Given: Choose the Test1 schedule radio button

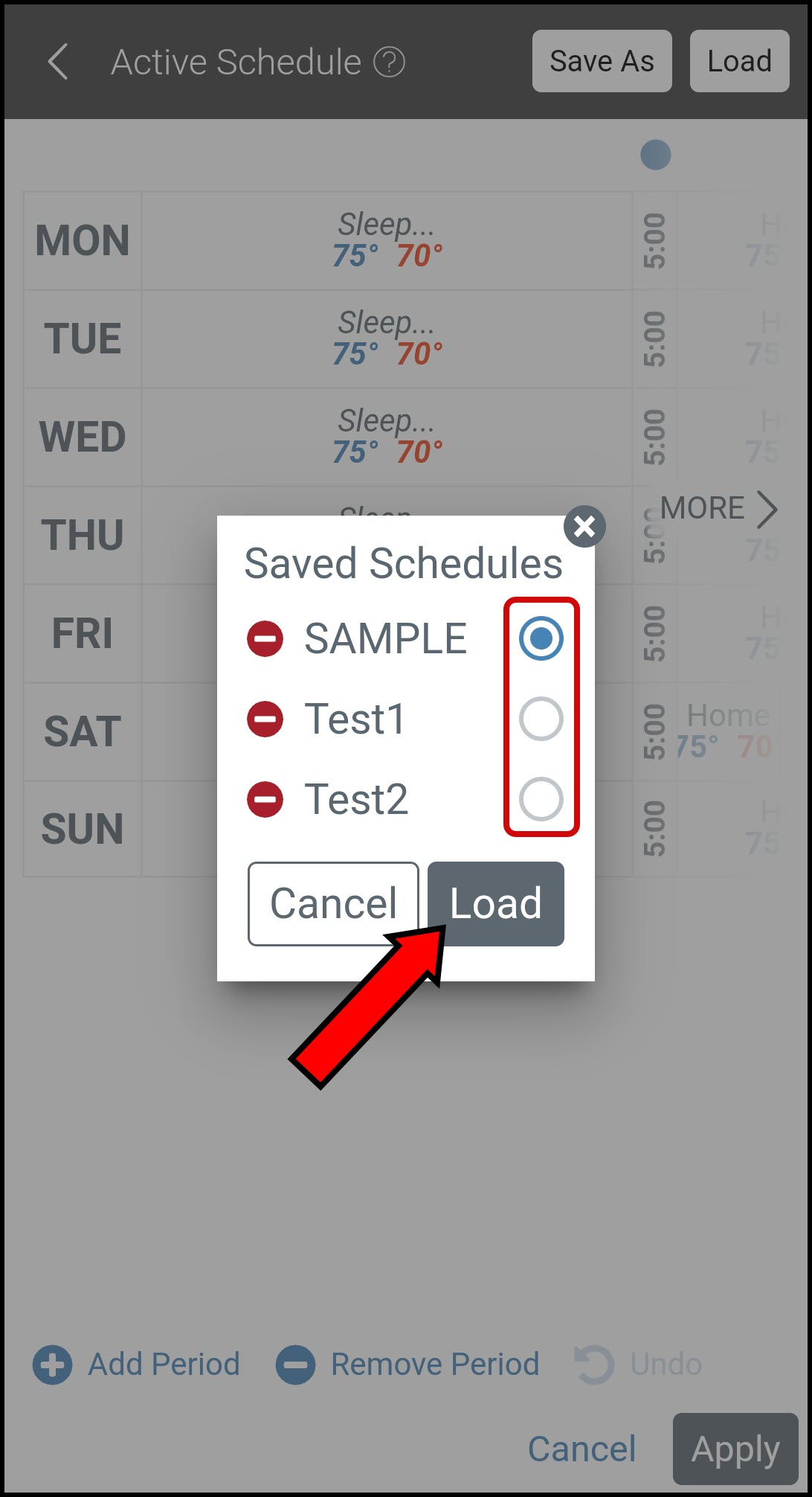Looking at the screenshot, I should click(541, 719).
